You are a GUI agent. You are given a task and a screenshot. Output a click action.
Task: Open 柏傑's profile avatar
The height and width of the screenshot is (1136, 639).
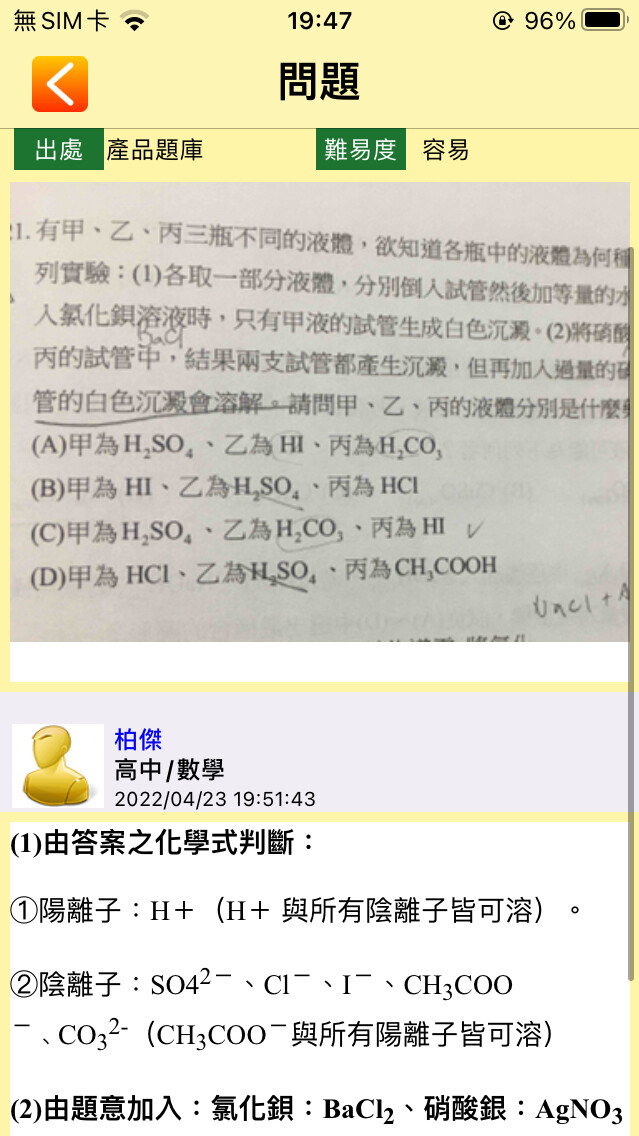(x=58, y=766)
